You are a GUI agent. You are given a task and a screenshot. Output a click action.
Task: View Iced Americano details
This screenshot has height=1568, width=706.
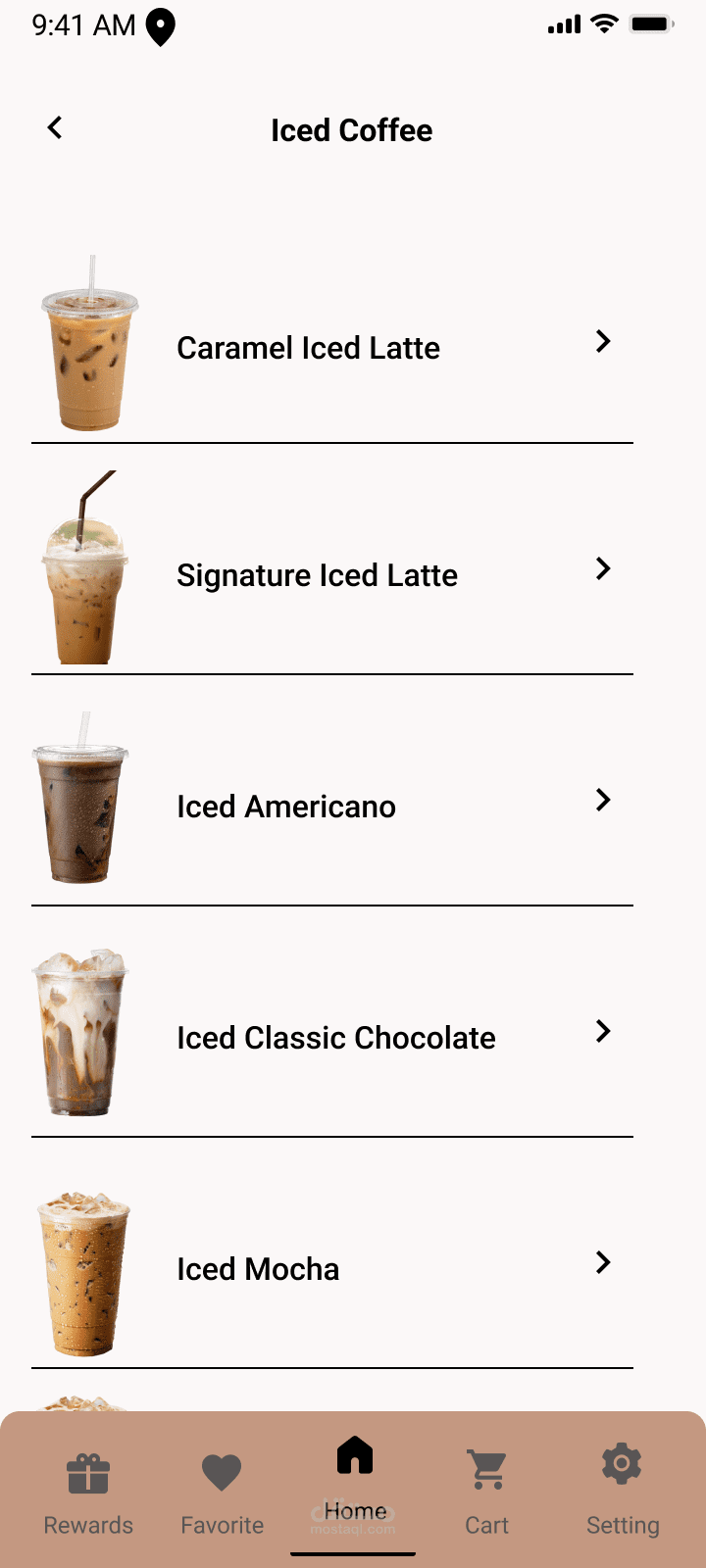click(x=332, y=804)
